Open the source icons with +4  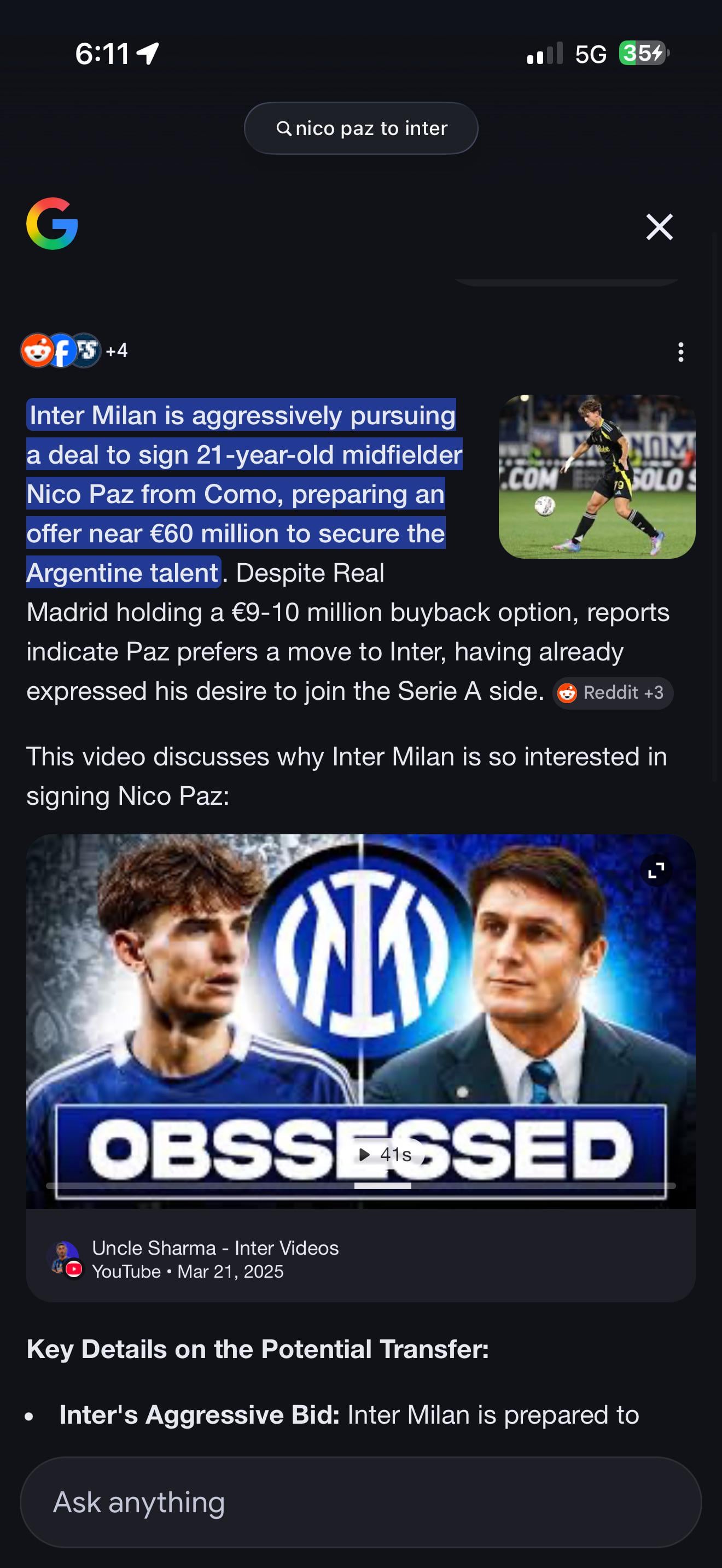(74, 350)
